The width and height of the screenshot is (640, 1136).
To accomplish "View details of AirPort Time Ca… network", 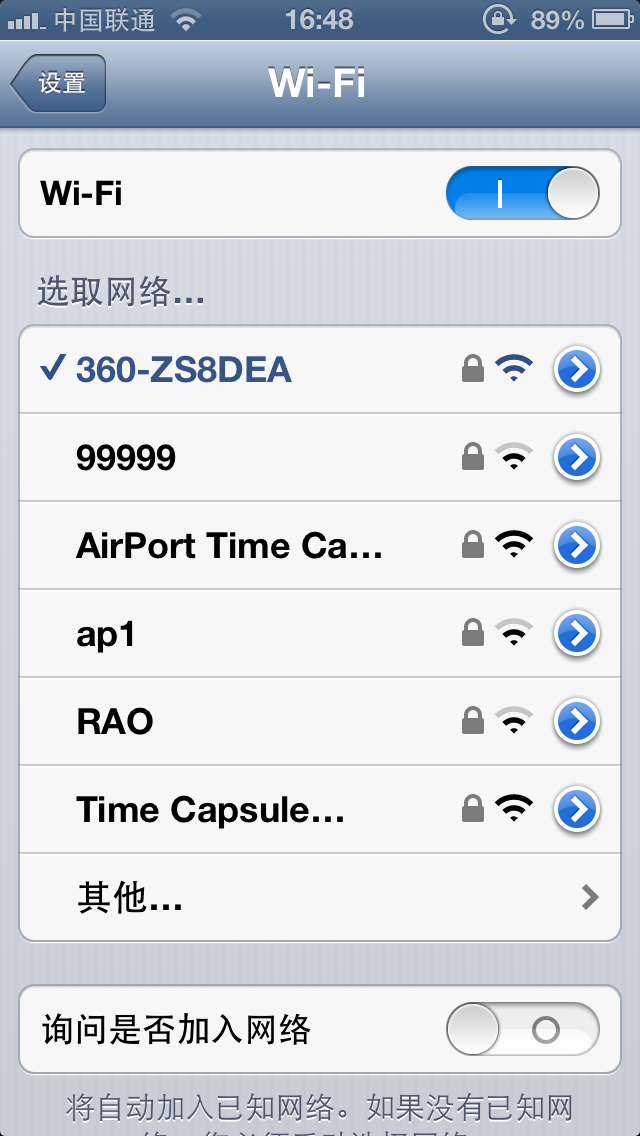I will 577,546.
